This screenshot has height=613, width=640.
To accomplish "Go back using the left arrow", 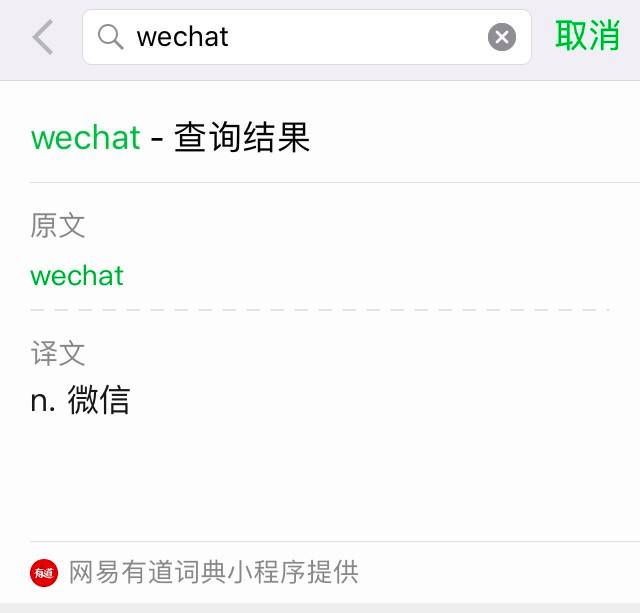I will click(x=42, y=38).
